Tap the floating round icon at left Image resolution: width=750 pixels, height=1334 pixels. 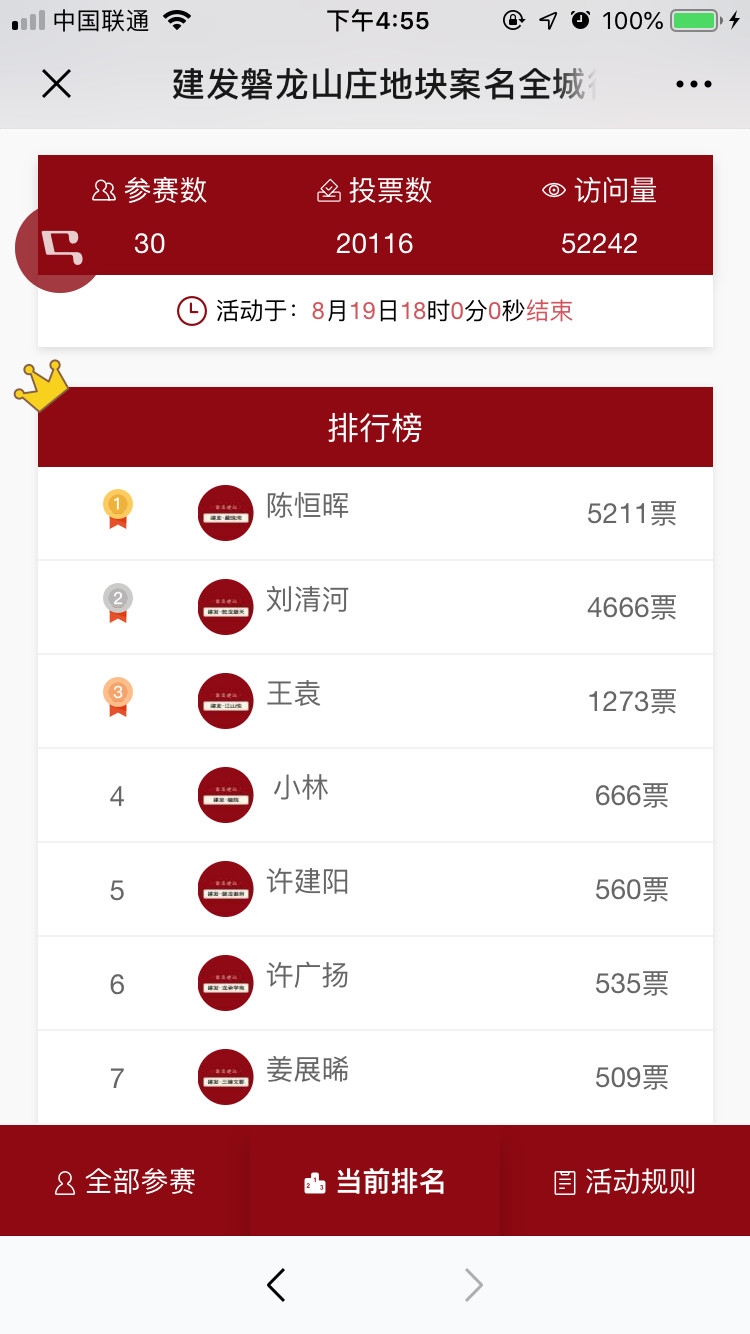(x=58, y=246)
